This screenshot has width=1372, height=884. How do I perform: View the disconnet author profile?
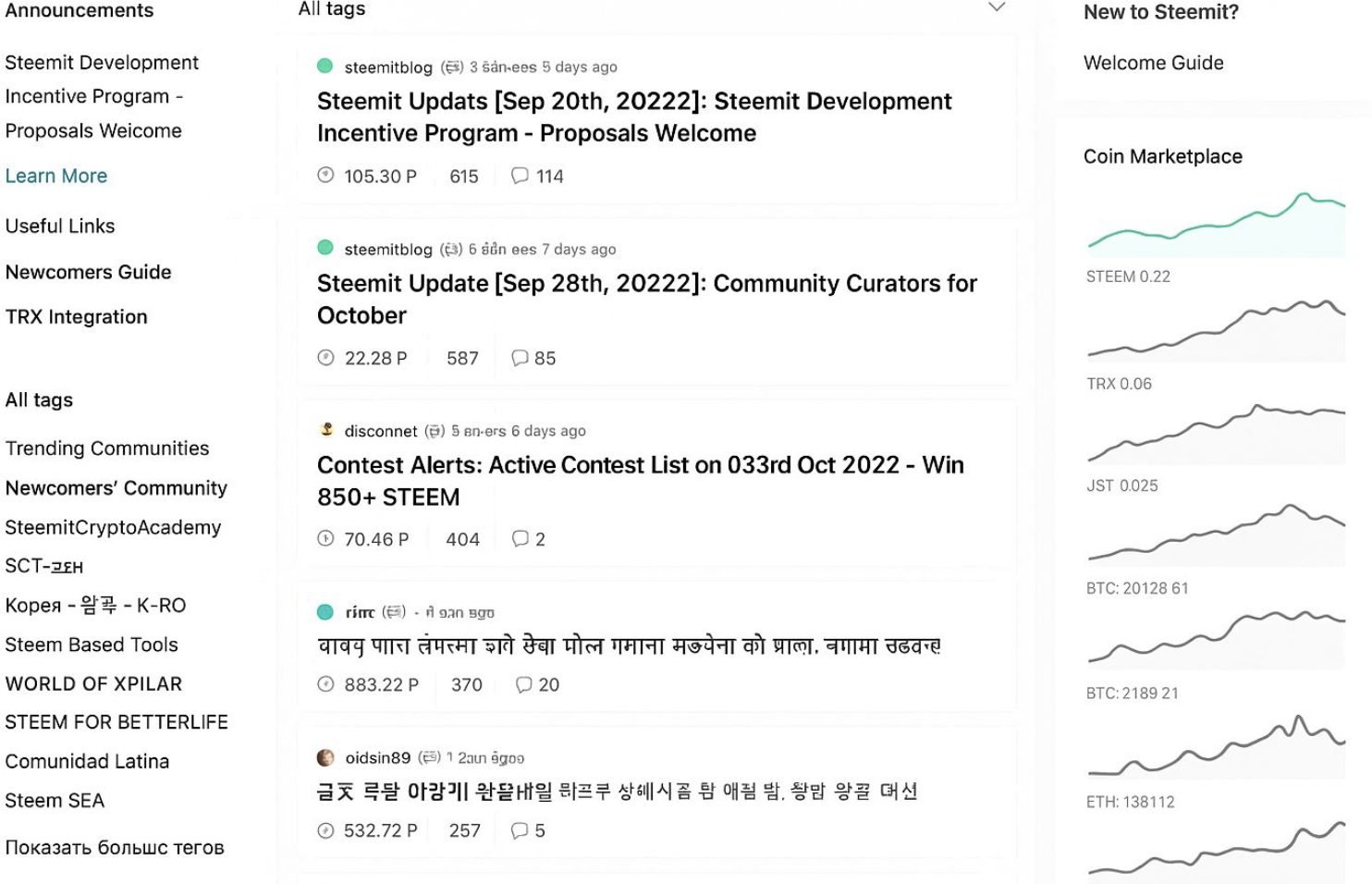pyautogui.click(x=381, y=431)
